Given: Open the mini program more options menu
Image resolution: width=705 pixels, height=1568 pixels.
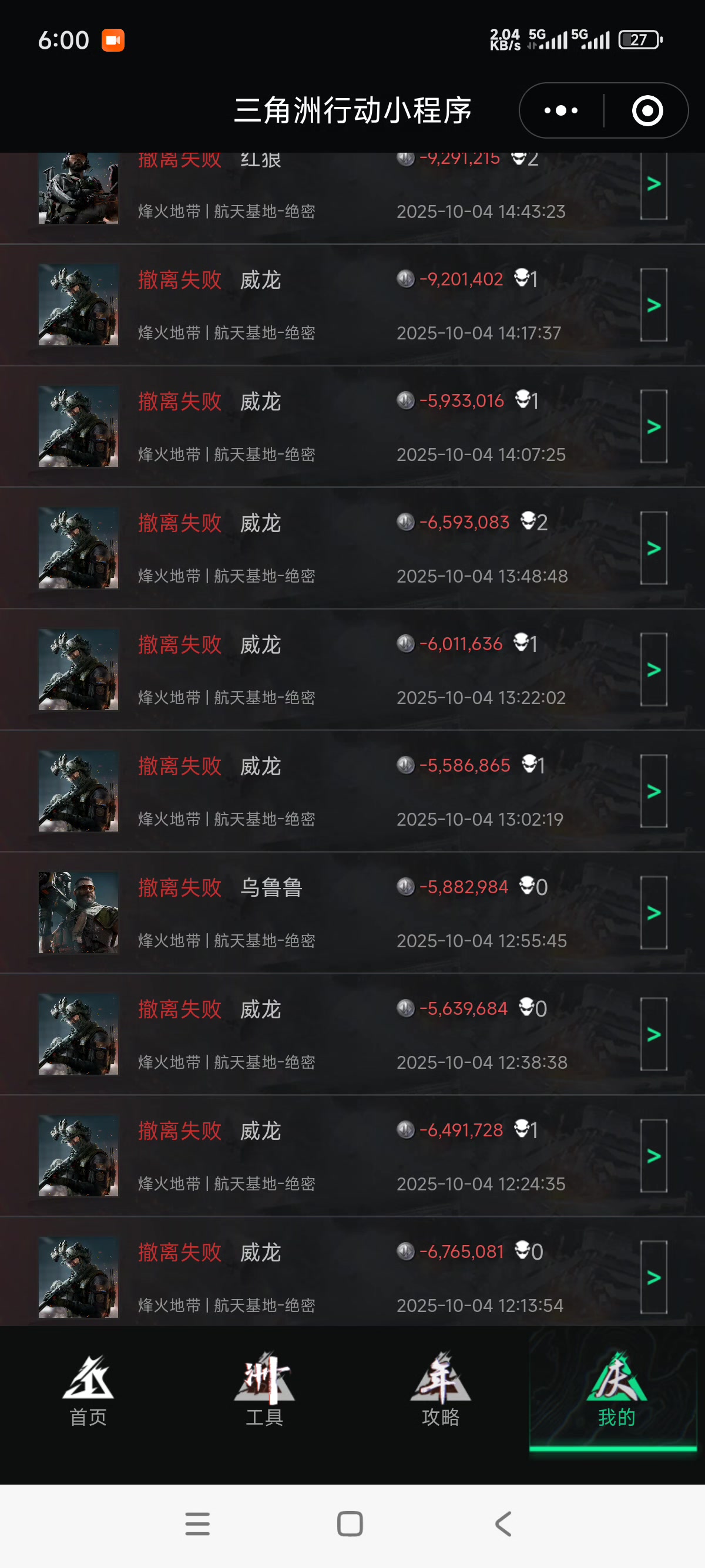Looking at the screenshot, I should pos(560,111).
